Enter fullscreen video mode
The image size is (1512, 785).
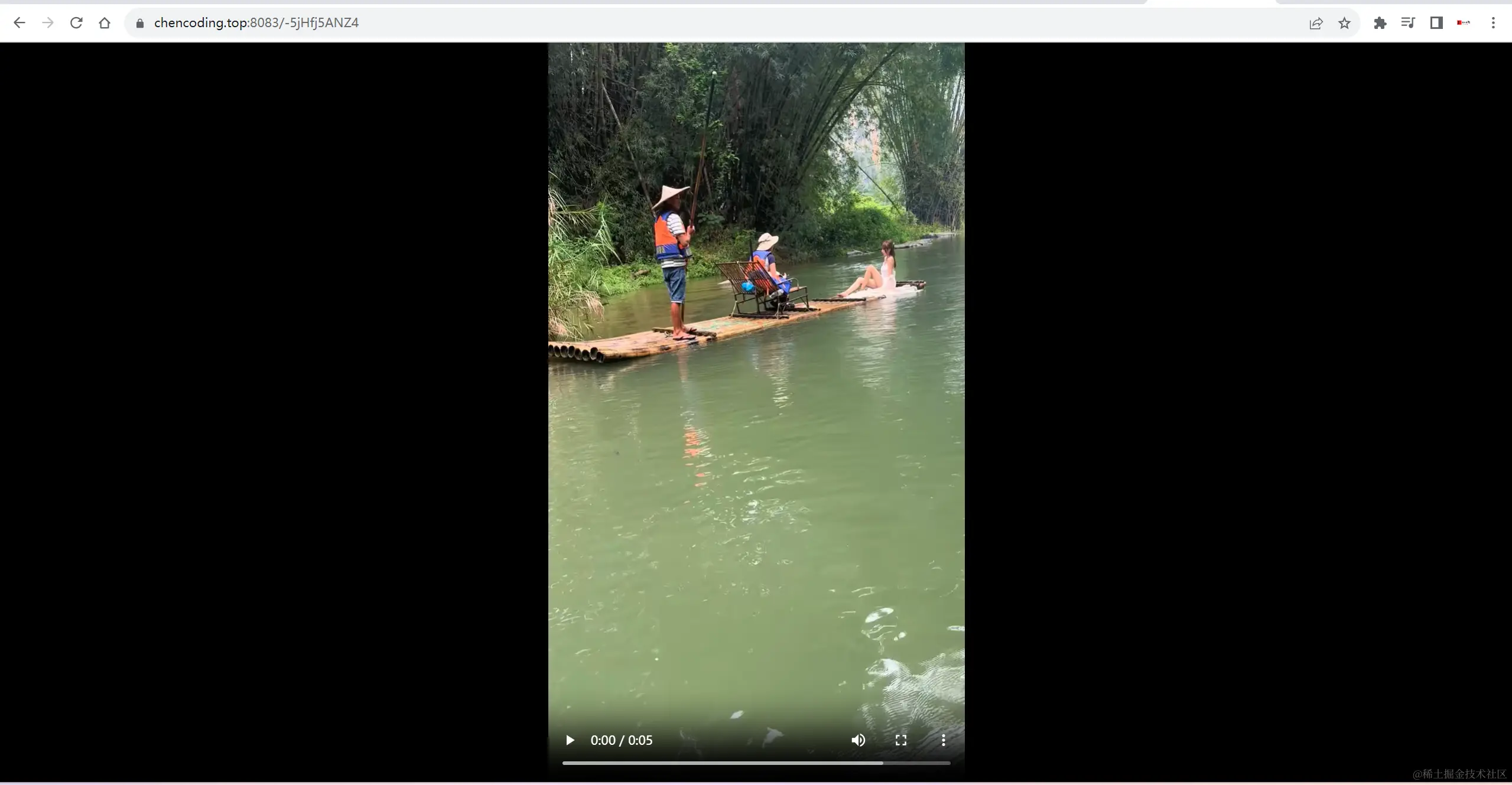pos(900,740)
